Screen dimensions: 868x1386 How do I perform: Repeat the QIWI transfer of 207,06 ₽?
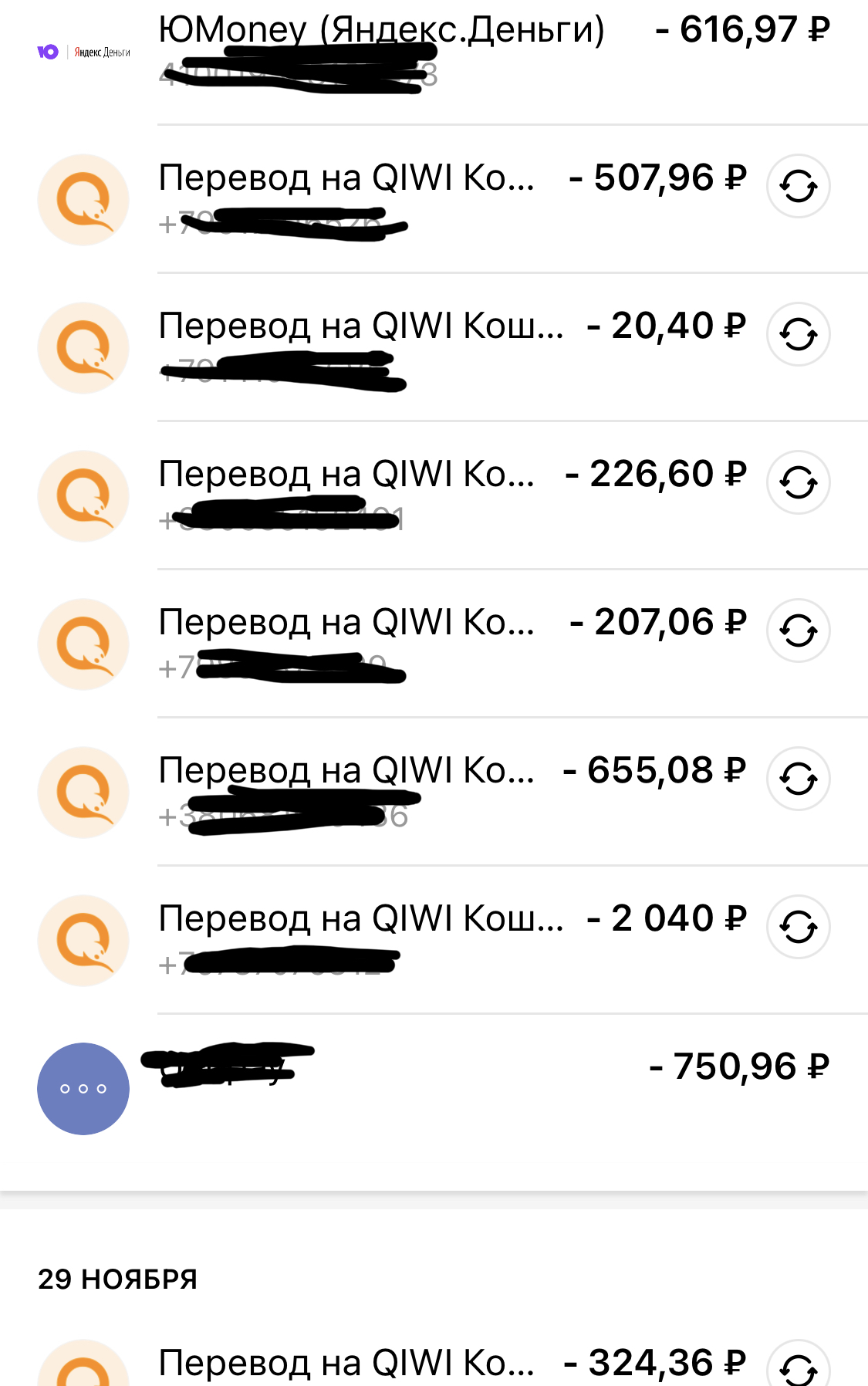coord(798,630)
